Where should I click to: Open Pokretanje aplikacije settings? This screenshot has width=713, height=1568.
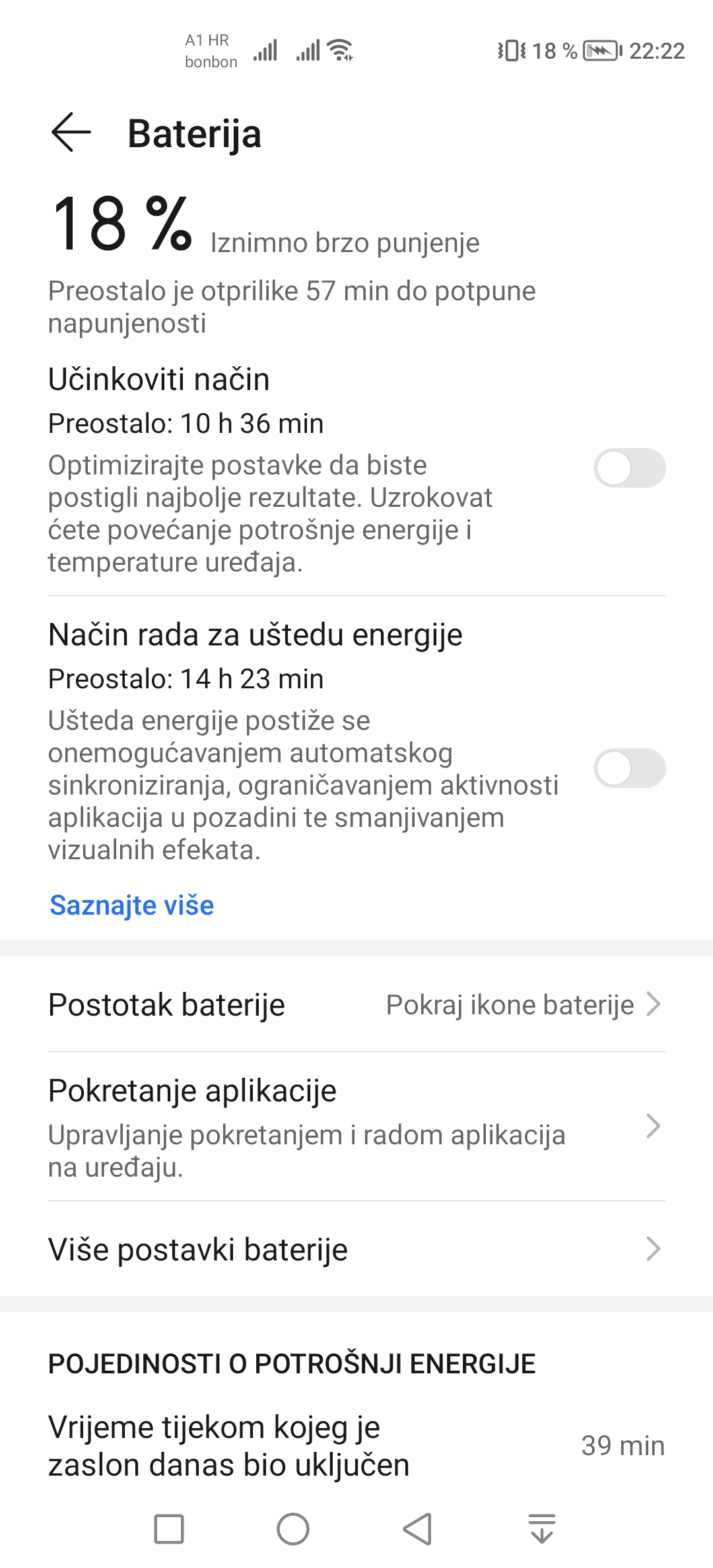[356, 1127]
